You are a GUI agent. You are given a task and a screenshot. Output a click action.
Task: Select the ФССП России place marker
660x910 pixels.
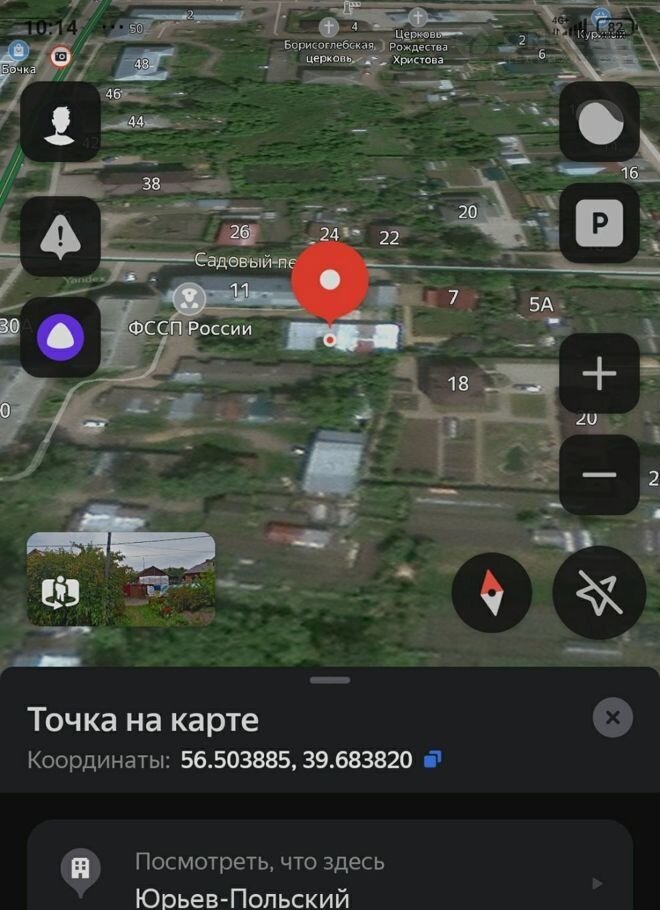pyautogui.click(x=188, y=297)
